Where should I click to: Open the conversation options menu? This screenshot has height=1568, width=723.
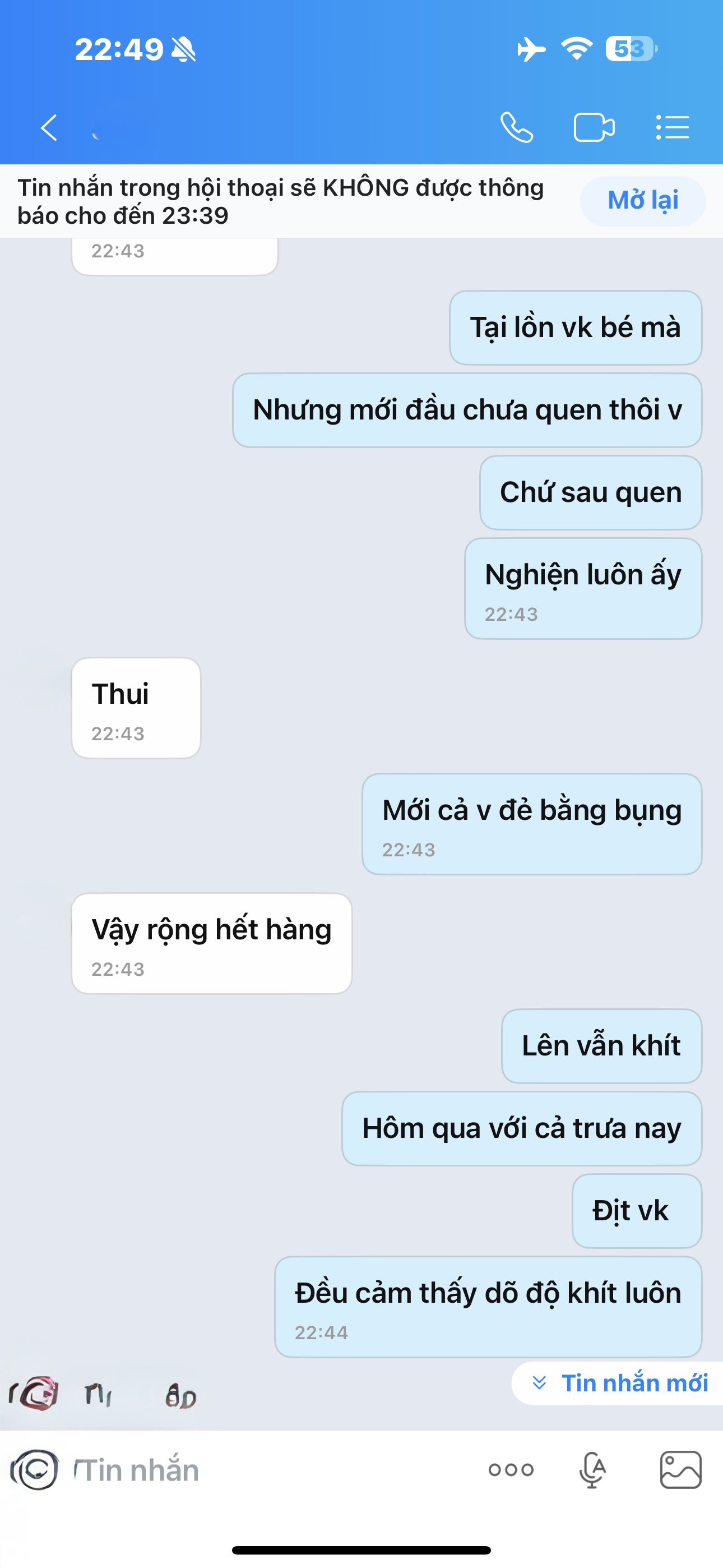pyautogui.click(x=673, y=128)
